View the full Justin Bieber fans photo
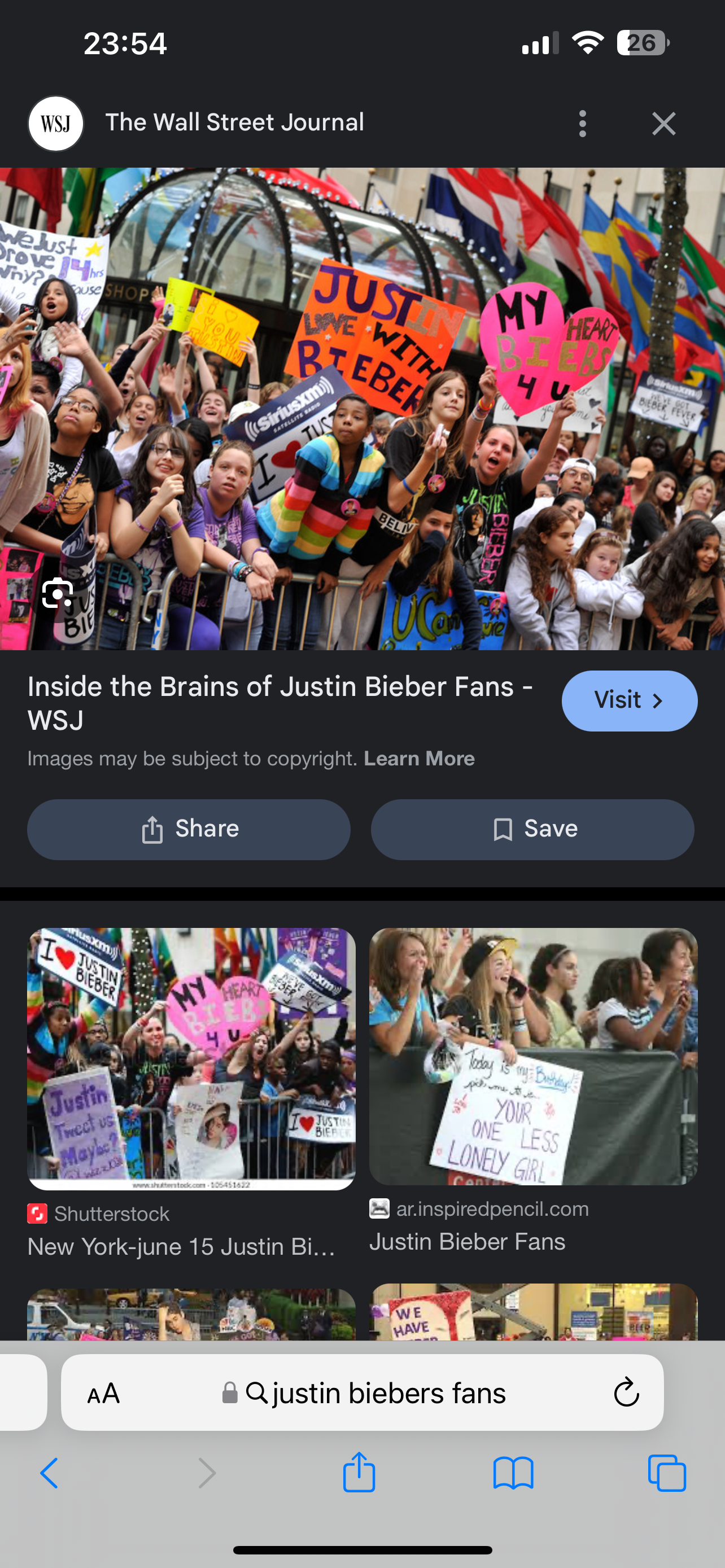 (362, 408)
